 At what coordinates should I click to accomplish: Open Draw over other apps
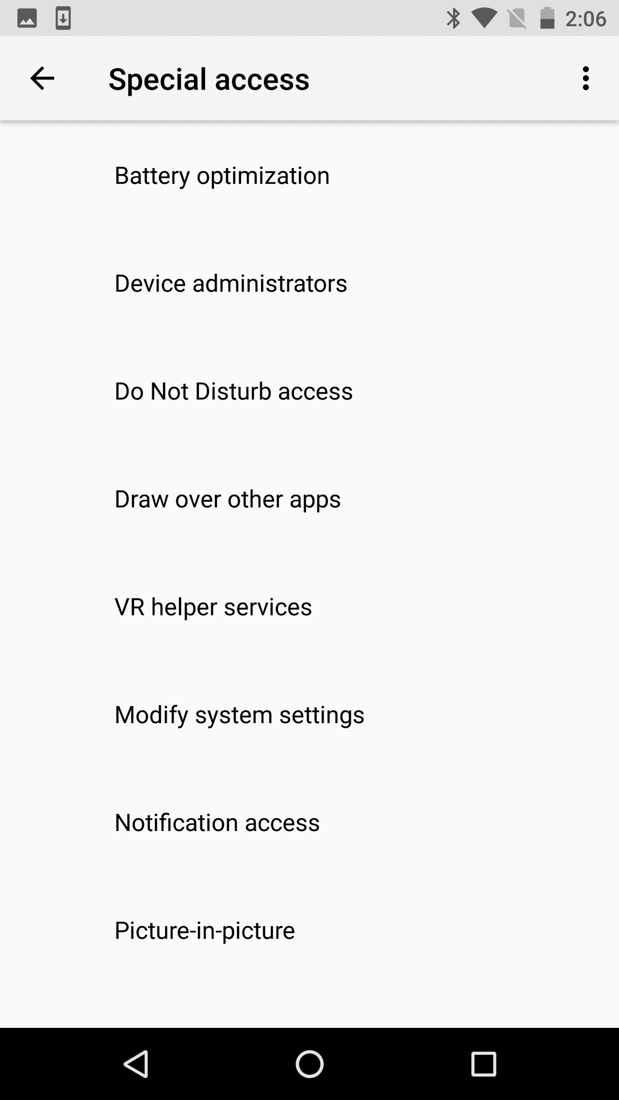(227, 499)
